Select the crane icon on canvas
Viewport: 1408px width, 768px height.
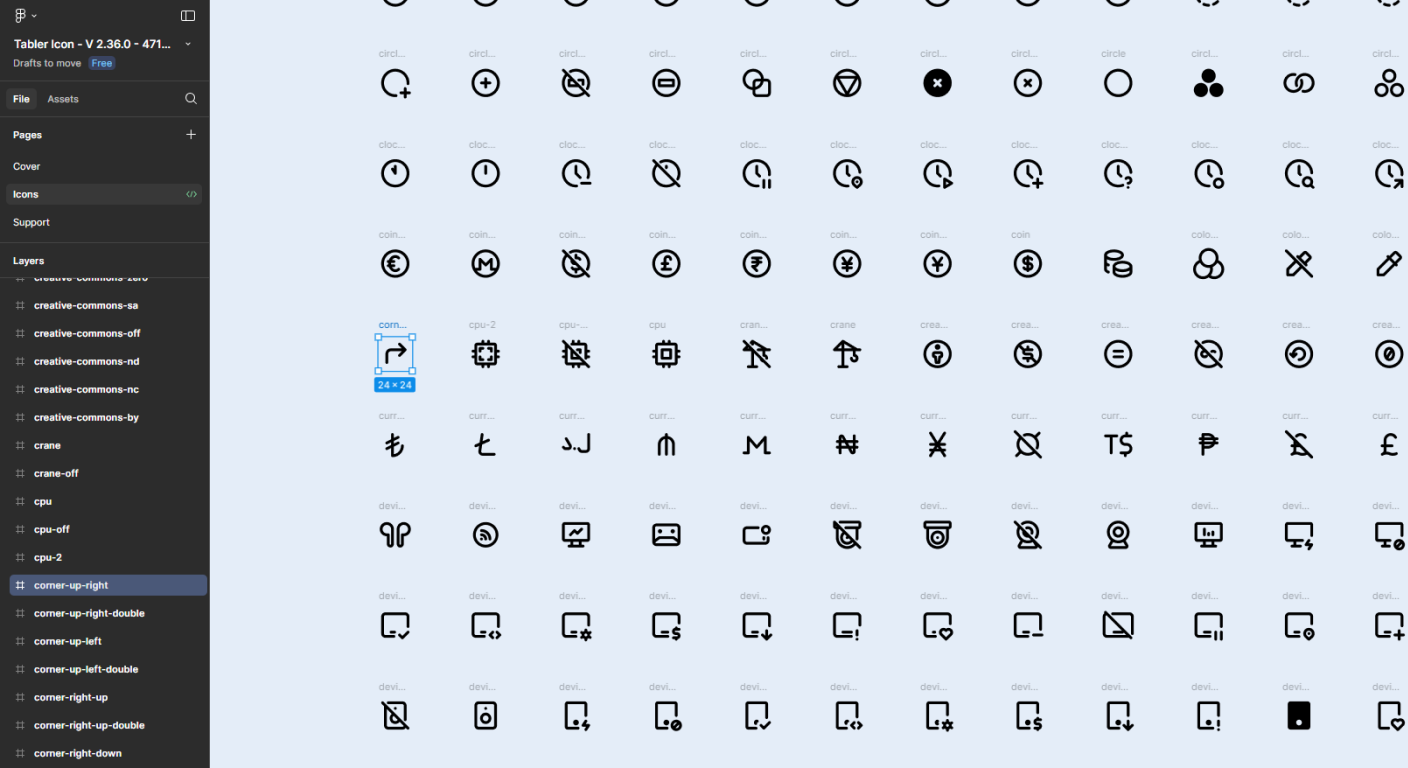[x=847, y=354]
